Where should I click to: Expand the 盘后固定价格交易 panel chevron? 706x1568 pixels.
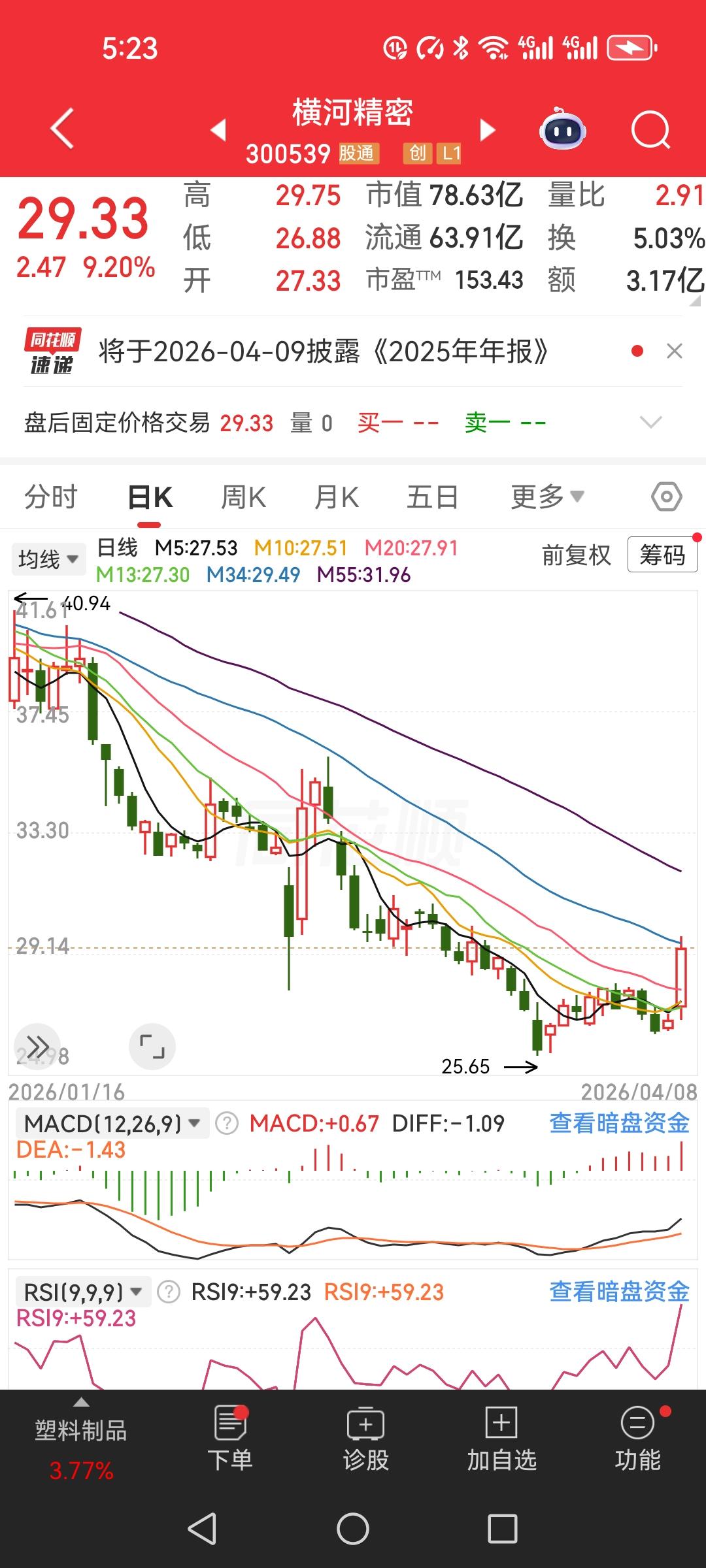pos(650,423)
